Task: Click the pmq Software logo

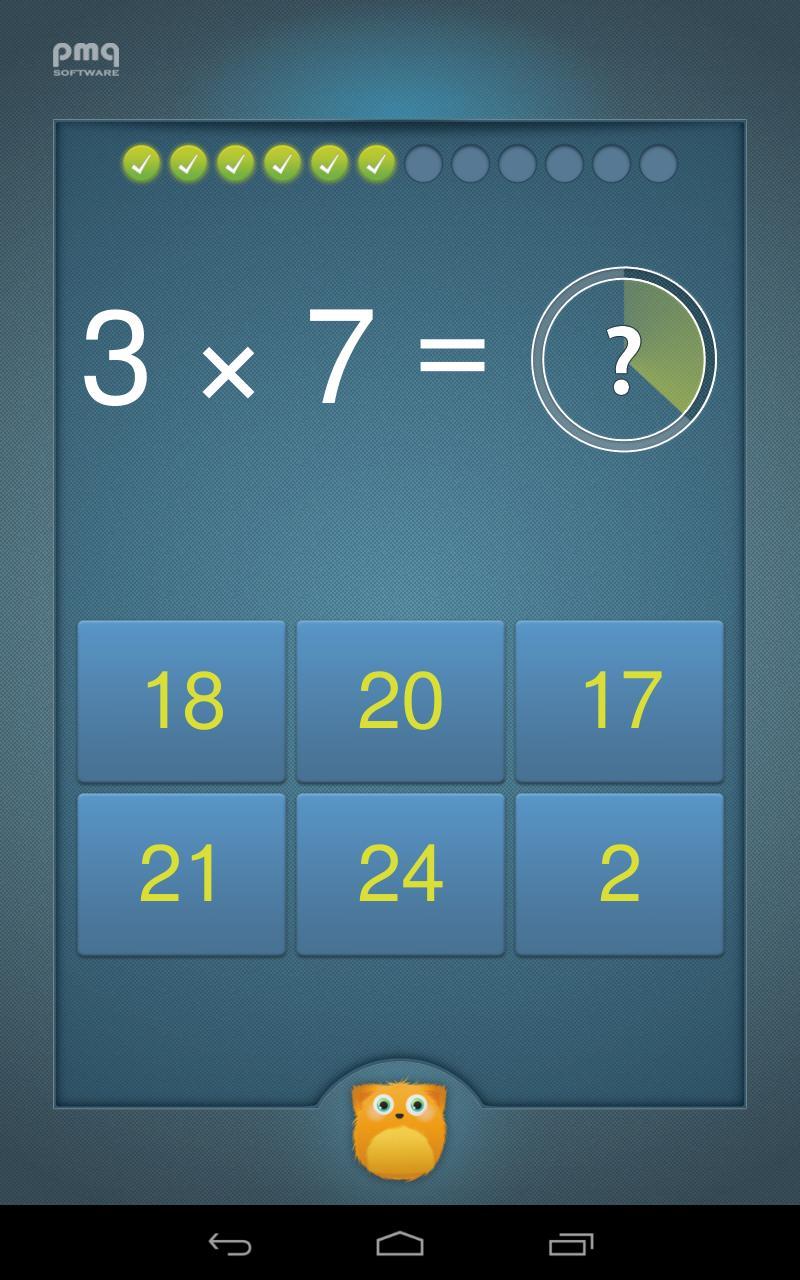Action: (x=84, y=60)
